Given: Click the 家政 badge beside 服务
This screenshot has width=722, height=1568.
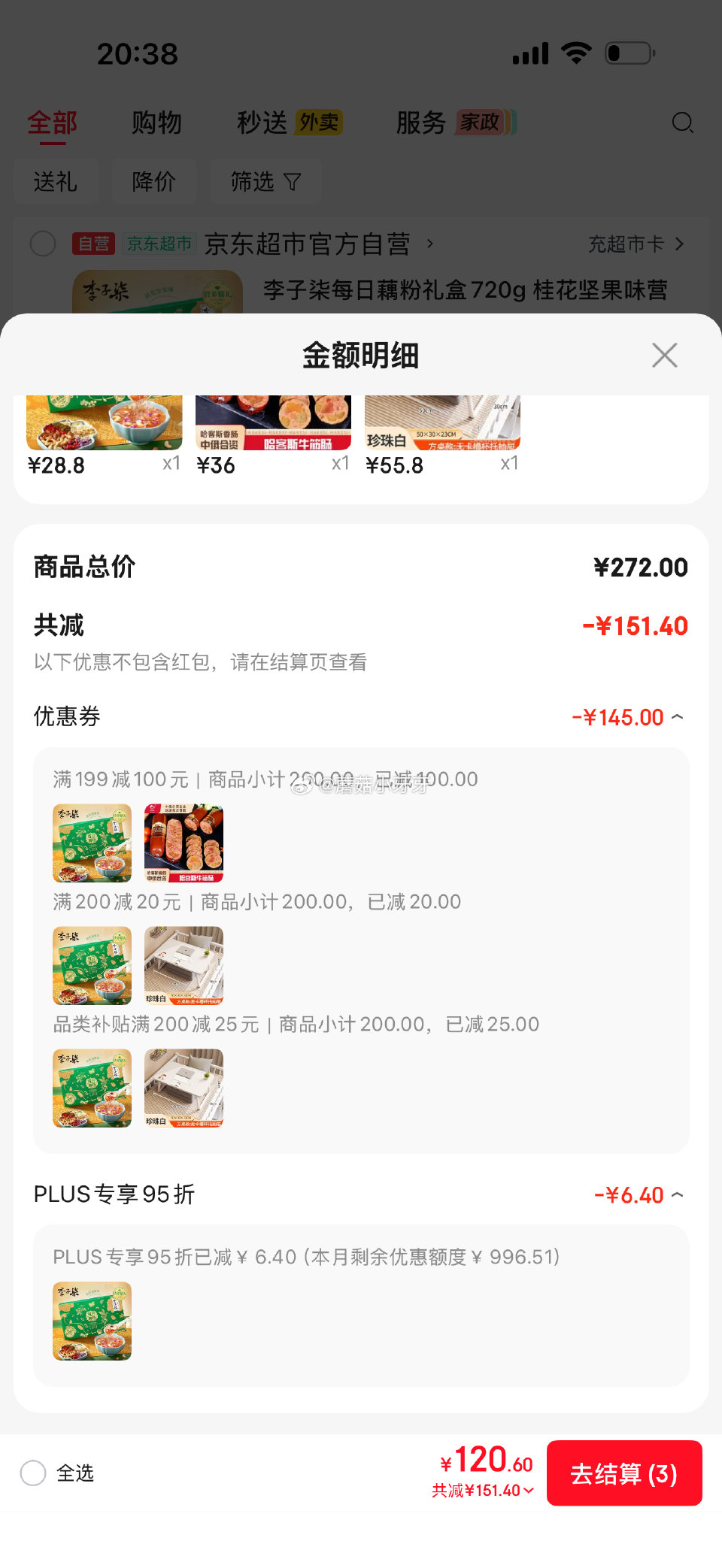Looking at the screenshot, I should pyautogui.click(x=482, y=122).
